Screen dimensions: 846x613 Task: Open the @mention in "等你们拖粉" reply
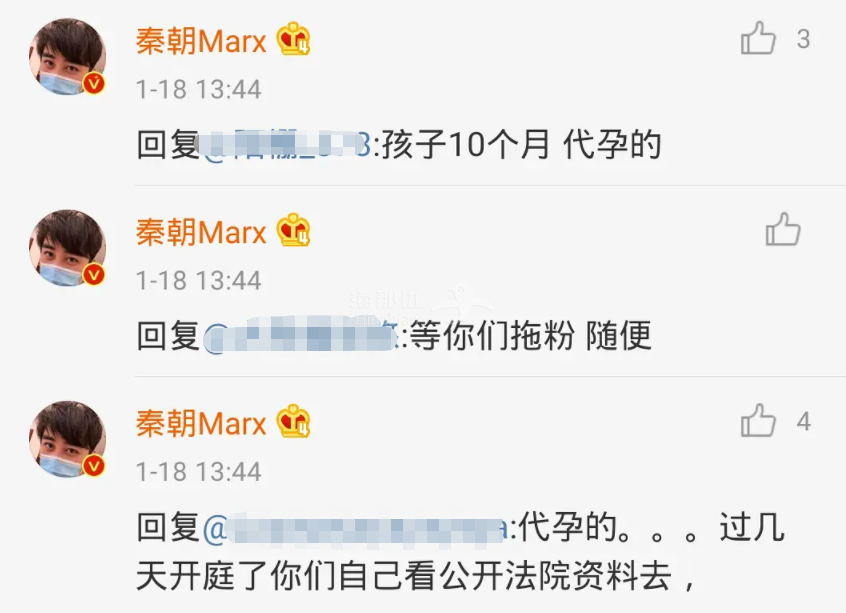(x=302, y=336)
